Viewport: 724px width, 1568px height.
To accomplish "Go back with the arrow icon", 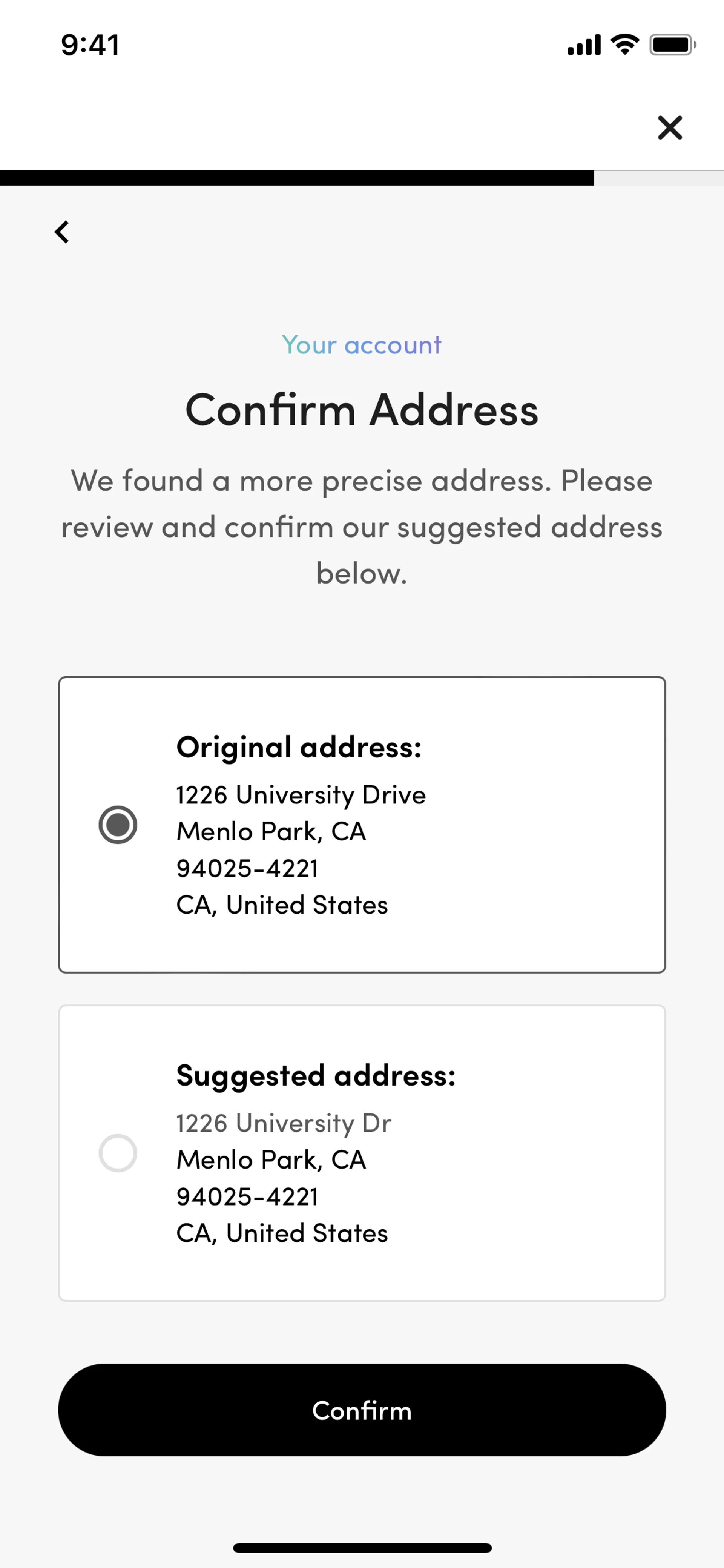I will pos(61,232).
